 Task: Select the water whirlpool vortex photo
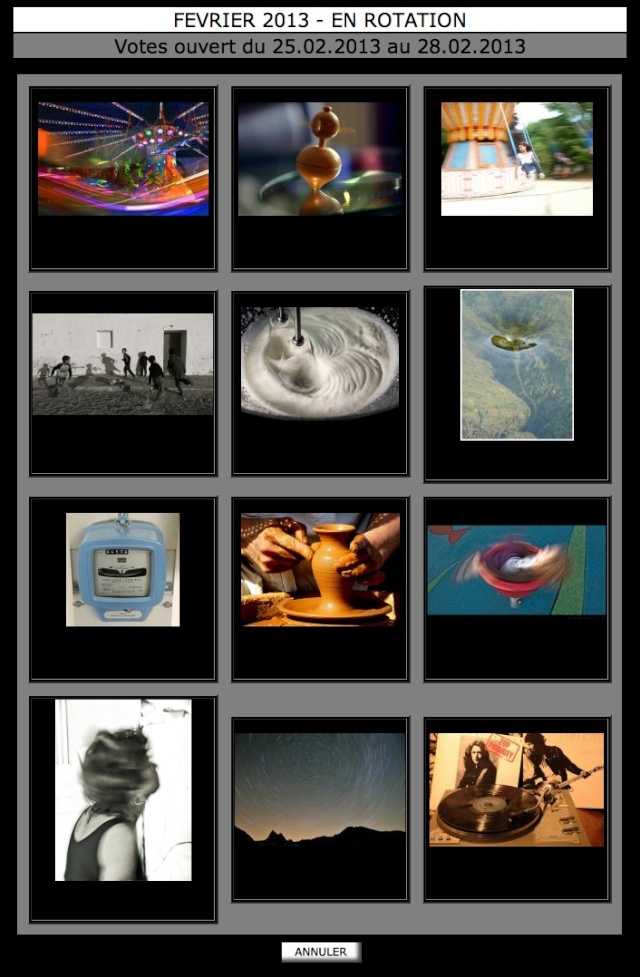tap(517, 365)
